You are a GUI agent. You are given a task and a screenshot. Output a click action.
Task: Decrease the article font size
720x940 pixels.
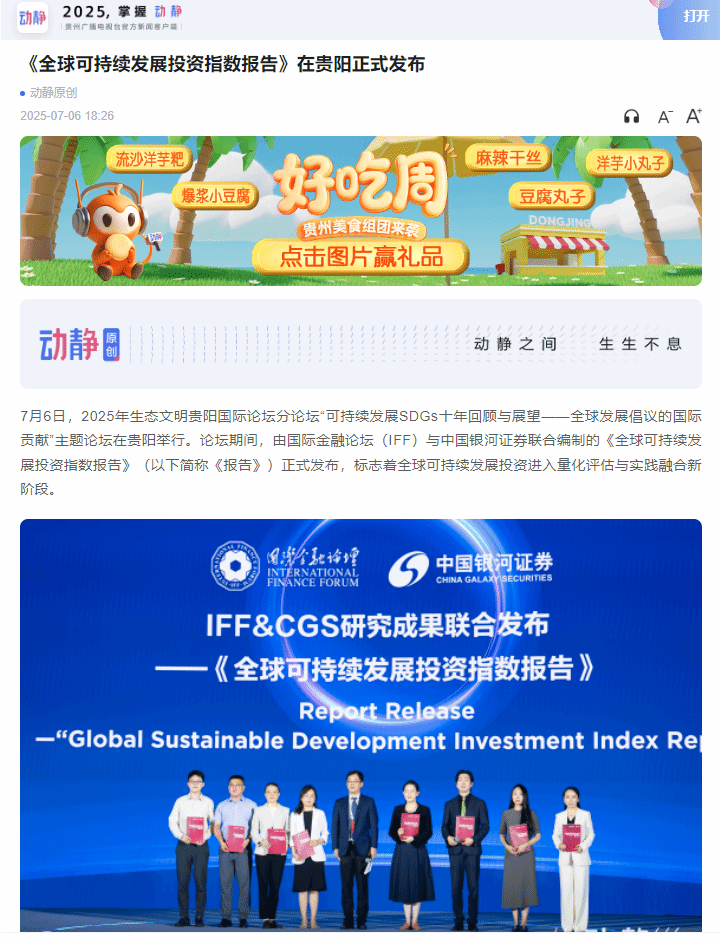664,117
